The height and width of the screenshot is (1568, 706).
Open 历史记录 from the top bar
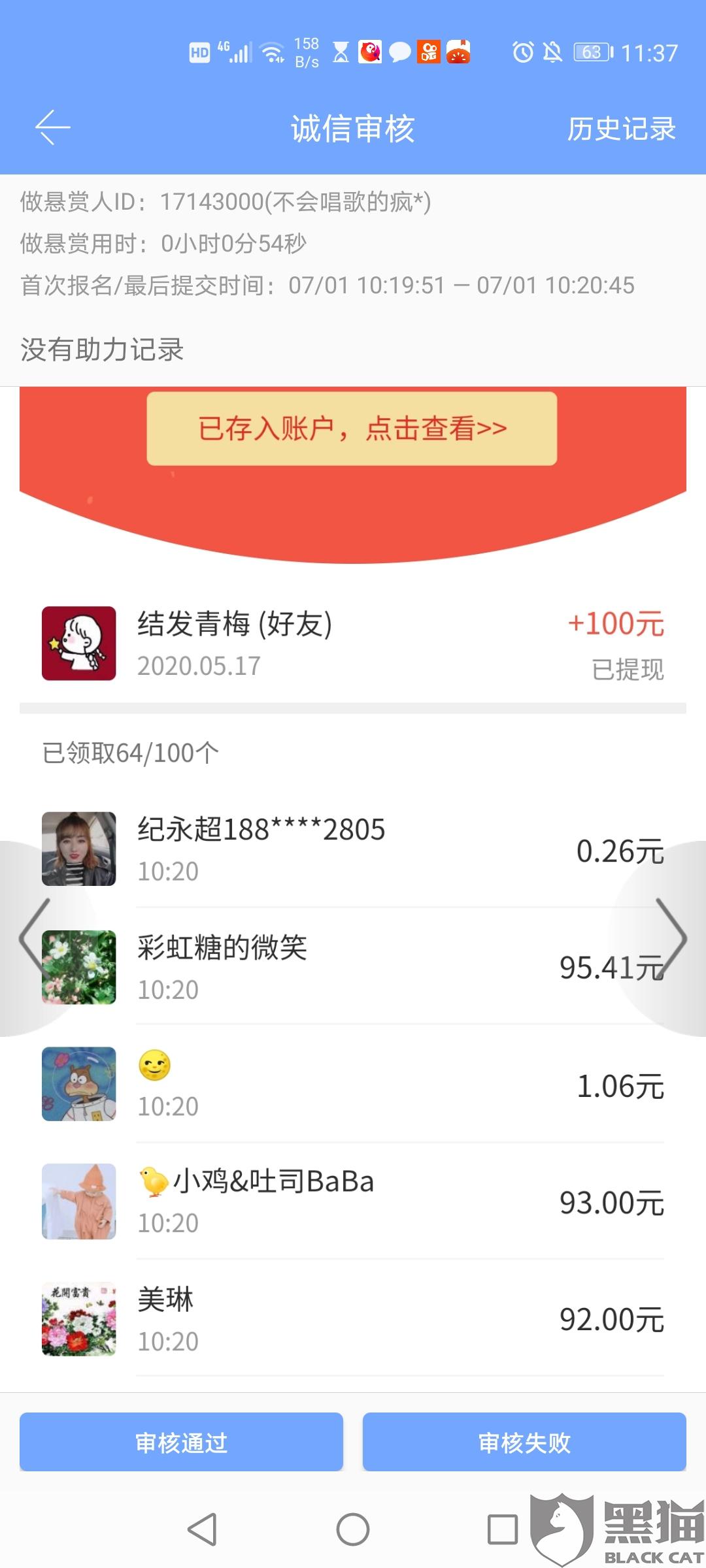coord(621,130)
